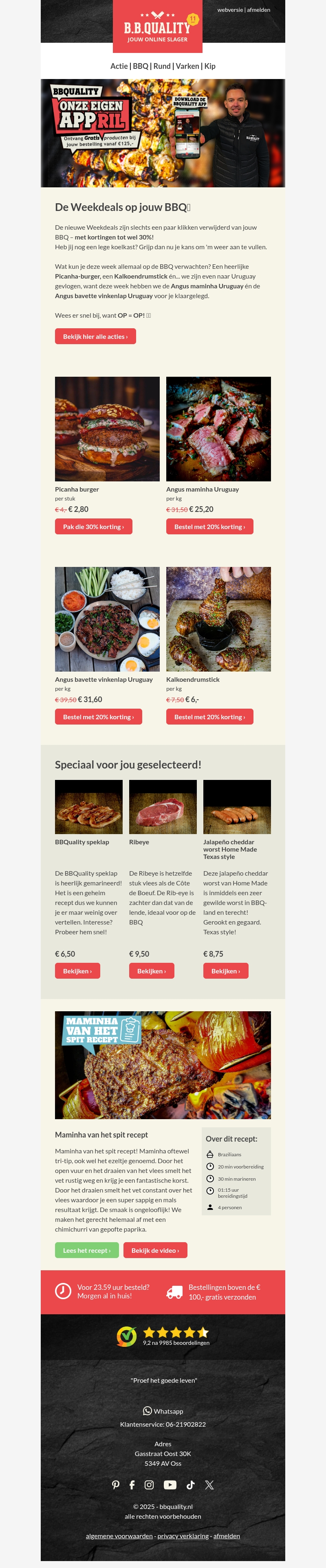This screenshot has height=1568, width=326.
Task: Open the TikTok icon
Action: [x=190, y=1485]
